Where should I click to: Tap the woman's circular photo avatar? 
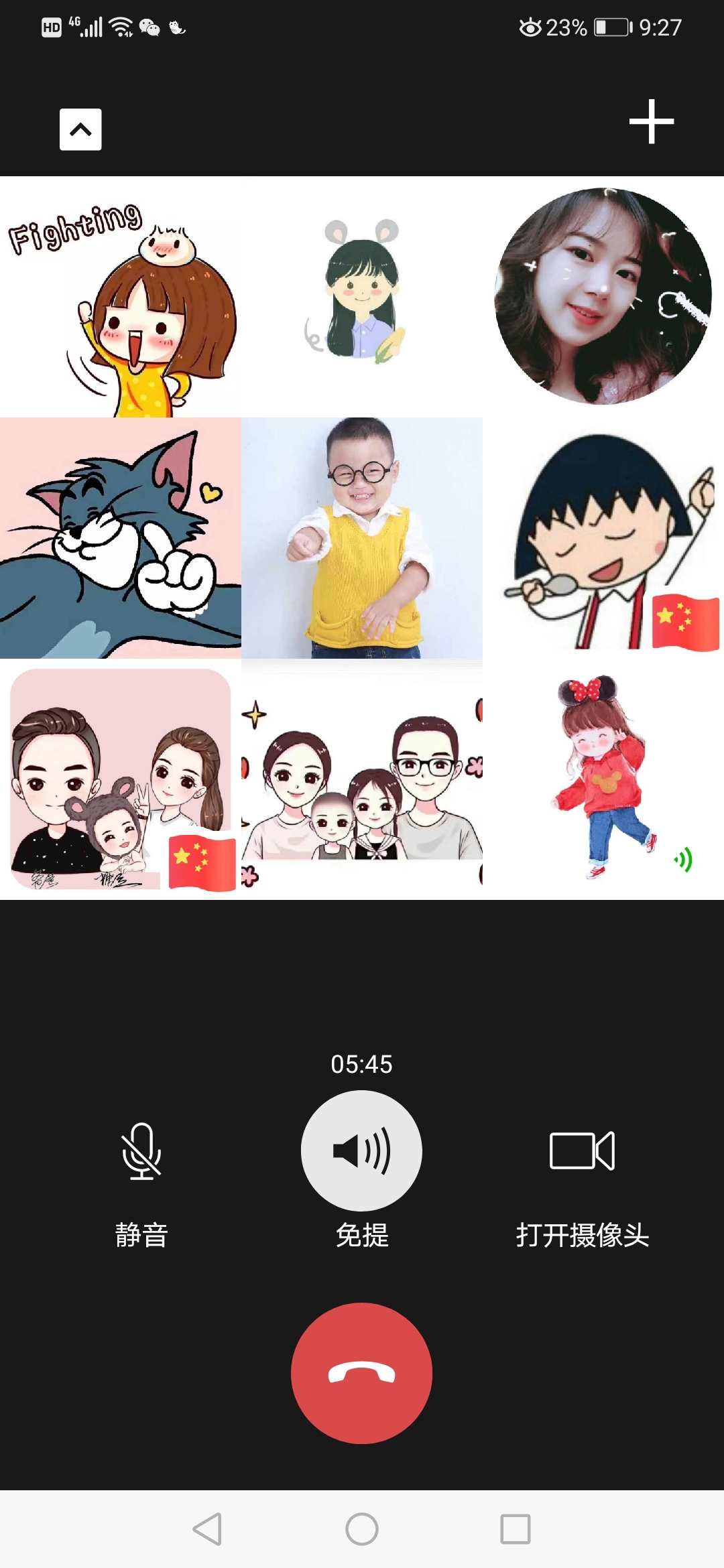(x=603, y=296)
